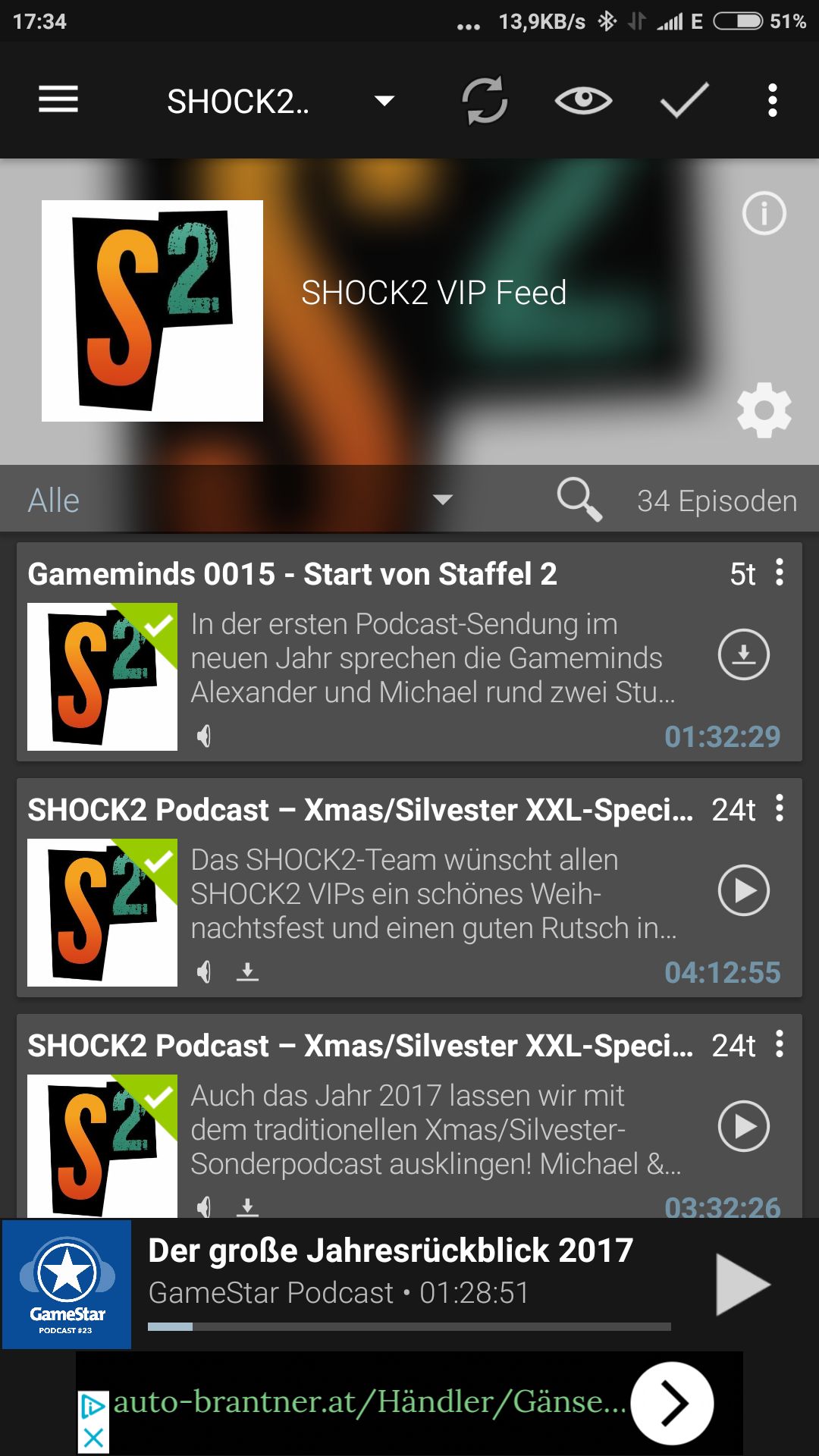This screenshot has width=819, height=1456.
Task: Play the 04:12:55 Xmas/Silvester episode
Action: click(743, 890)
